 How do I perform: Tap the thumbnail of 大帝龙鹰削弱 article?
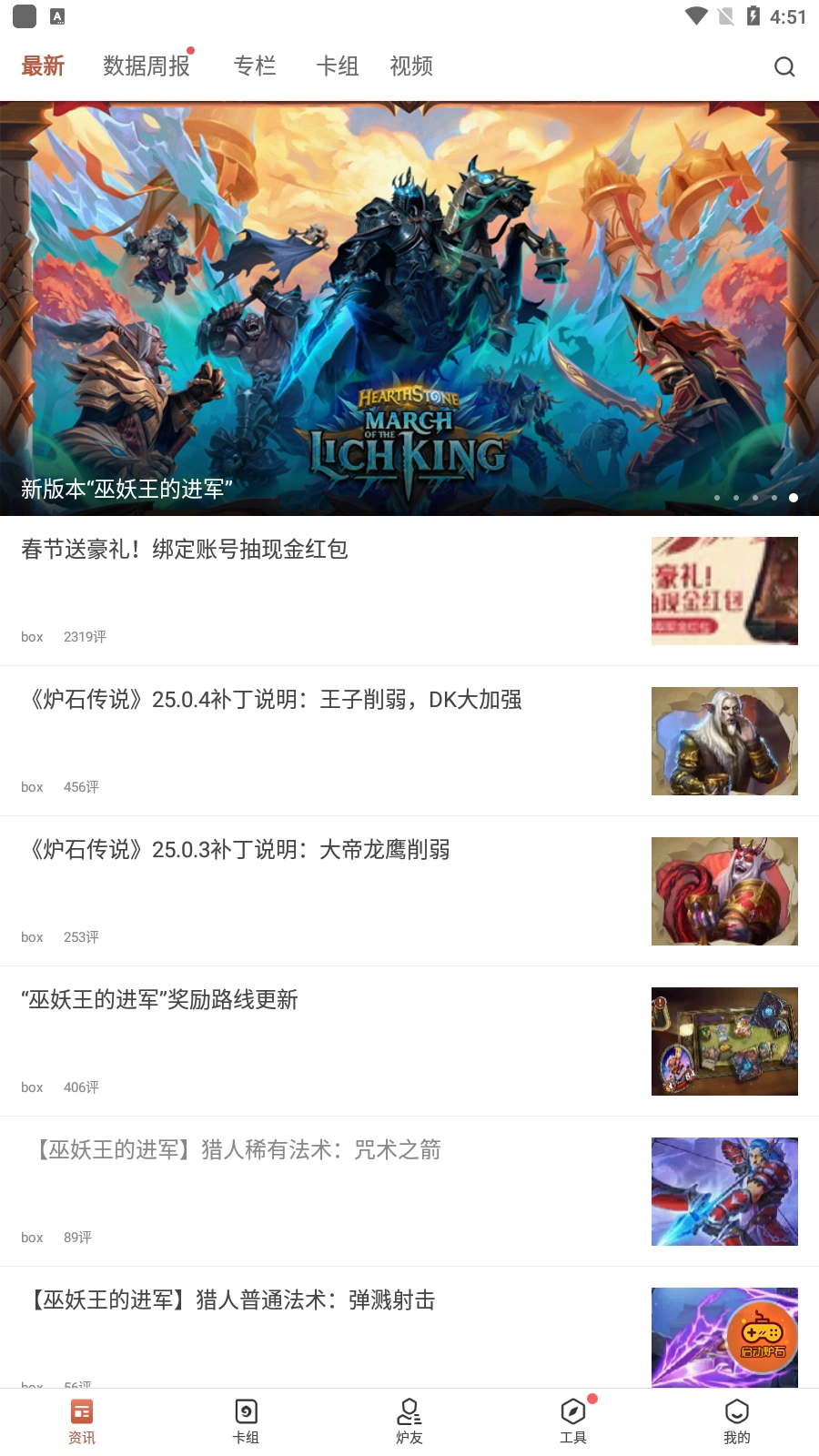point(724,891)
